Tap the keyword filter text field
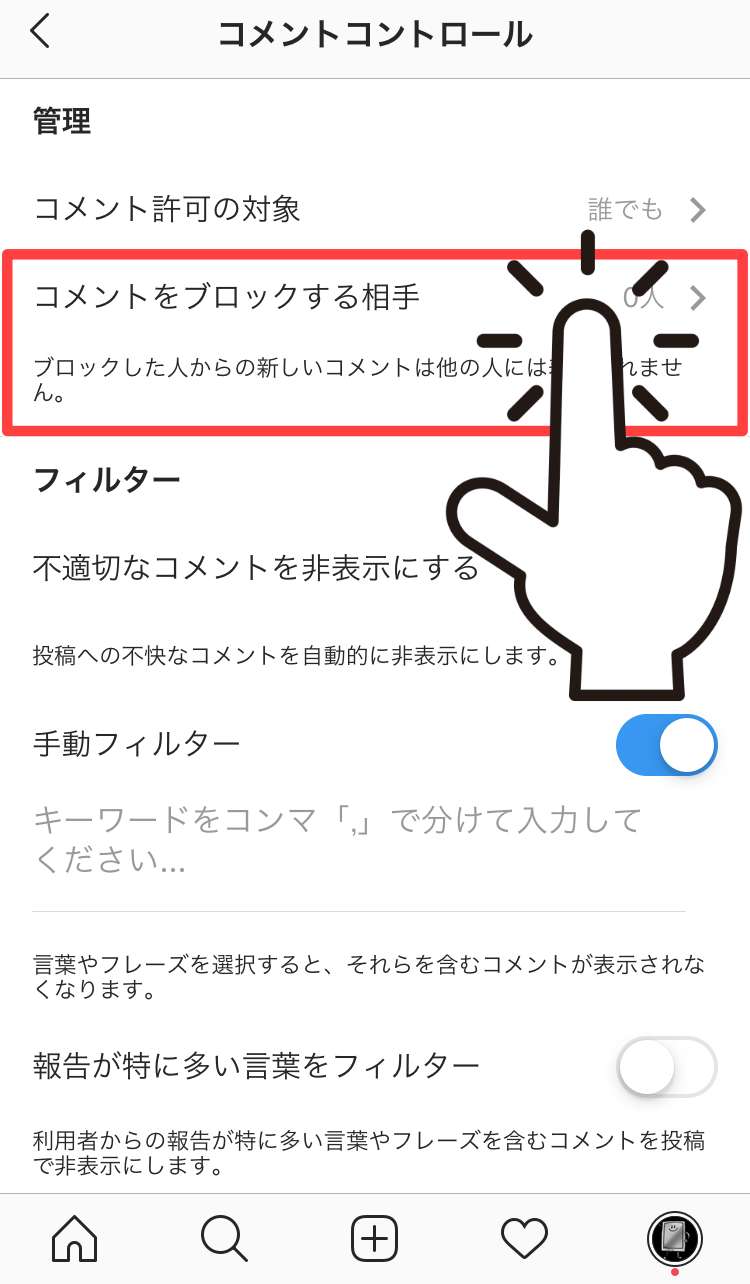This screenshot has height=1284, width=750. point(340,840)
